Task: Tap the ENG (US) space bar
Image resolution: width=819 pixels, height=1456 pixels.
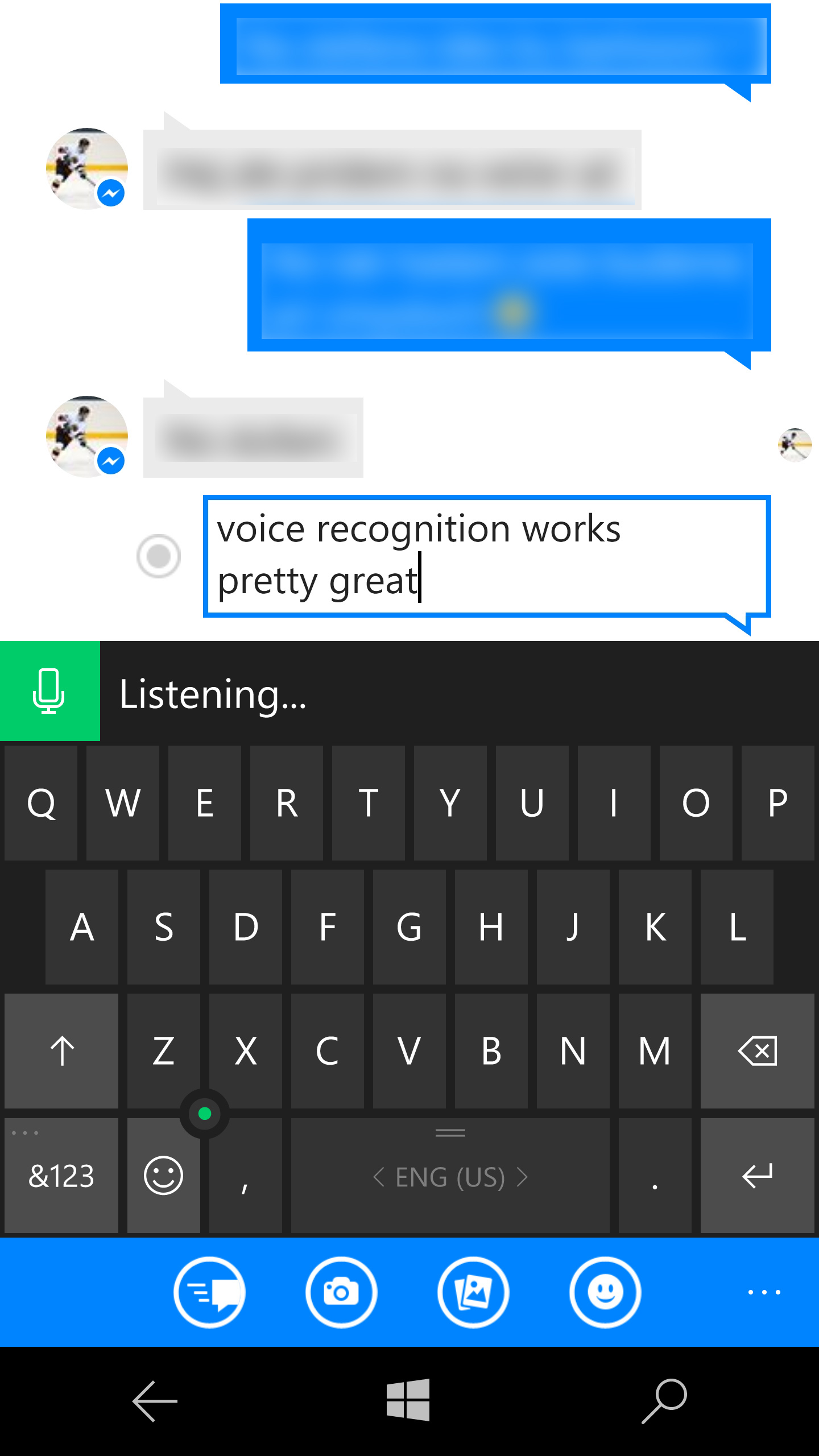Action: point(450,1176)
